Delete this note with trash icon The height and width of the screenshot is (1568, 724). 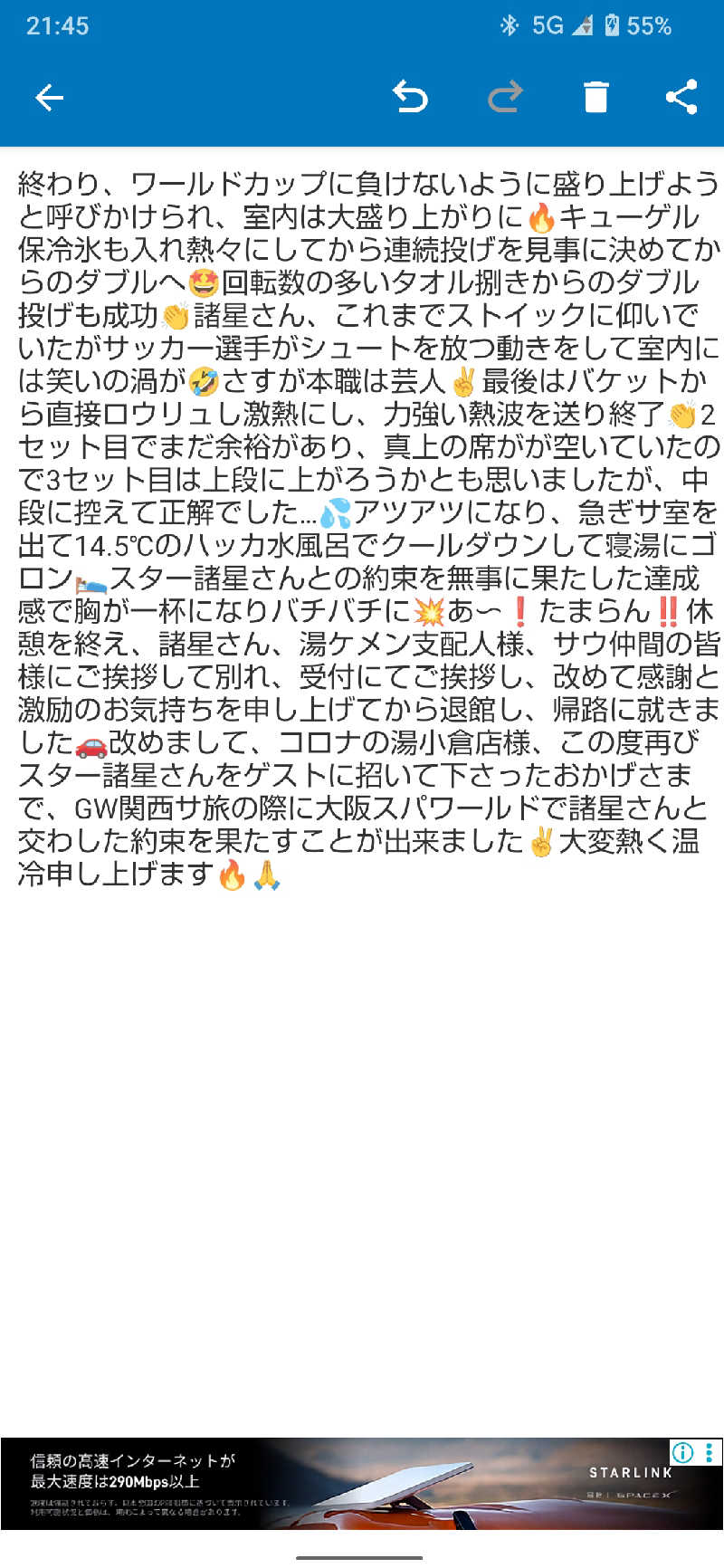tap(595, 97)
